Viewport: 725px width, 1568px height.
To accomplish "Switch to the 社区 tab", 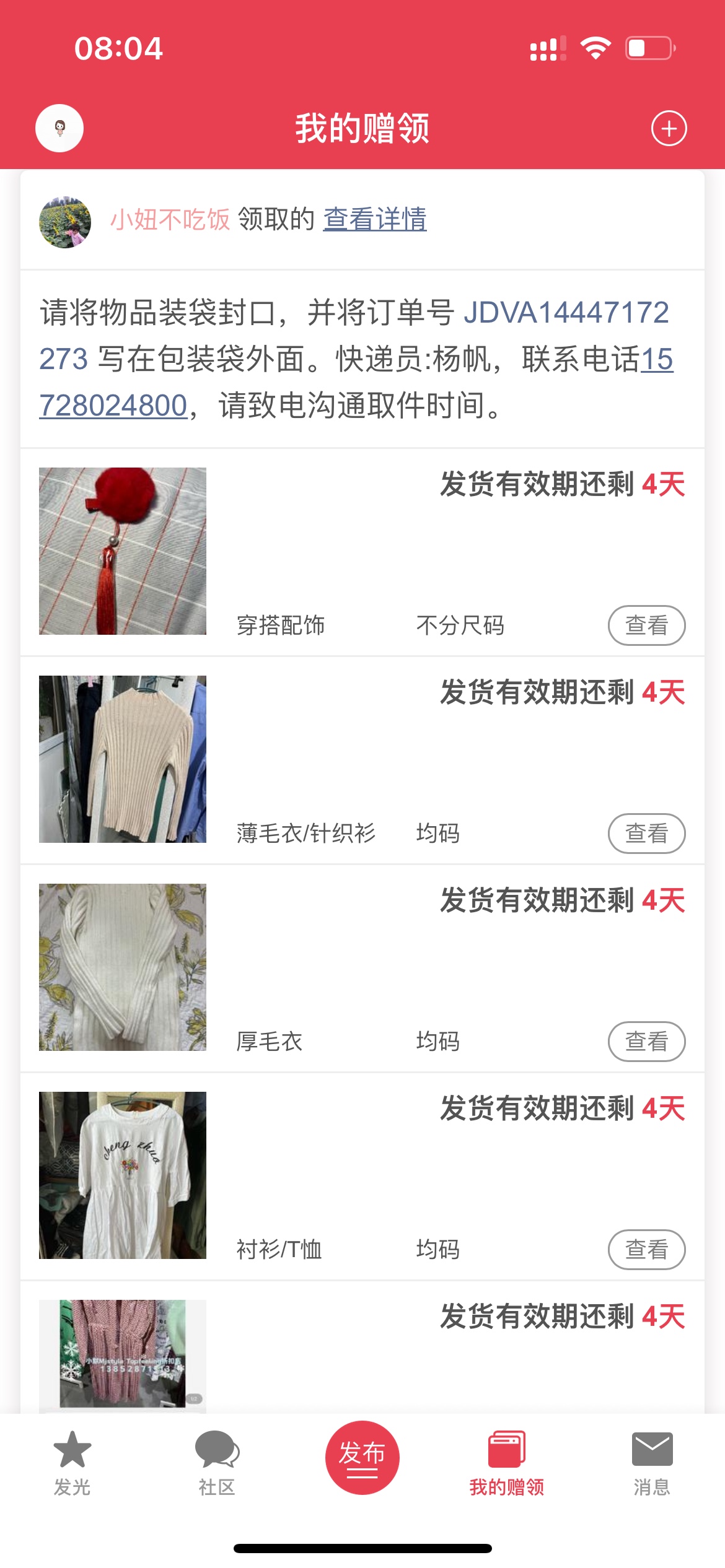I will tap(217, 1463).
